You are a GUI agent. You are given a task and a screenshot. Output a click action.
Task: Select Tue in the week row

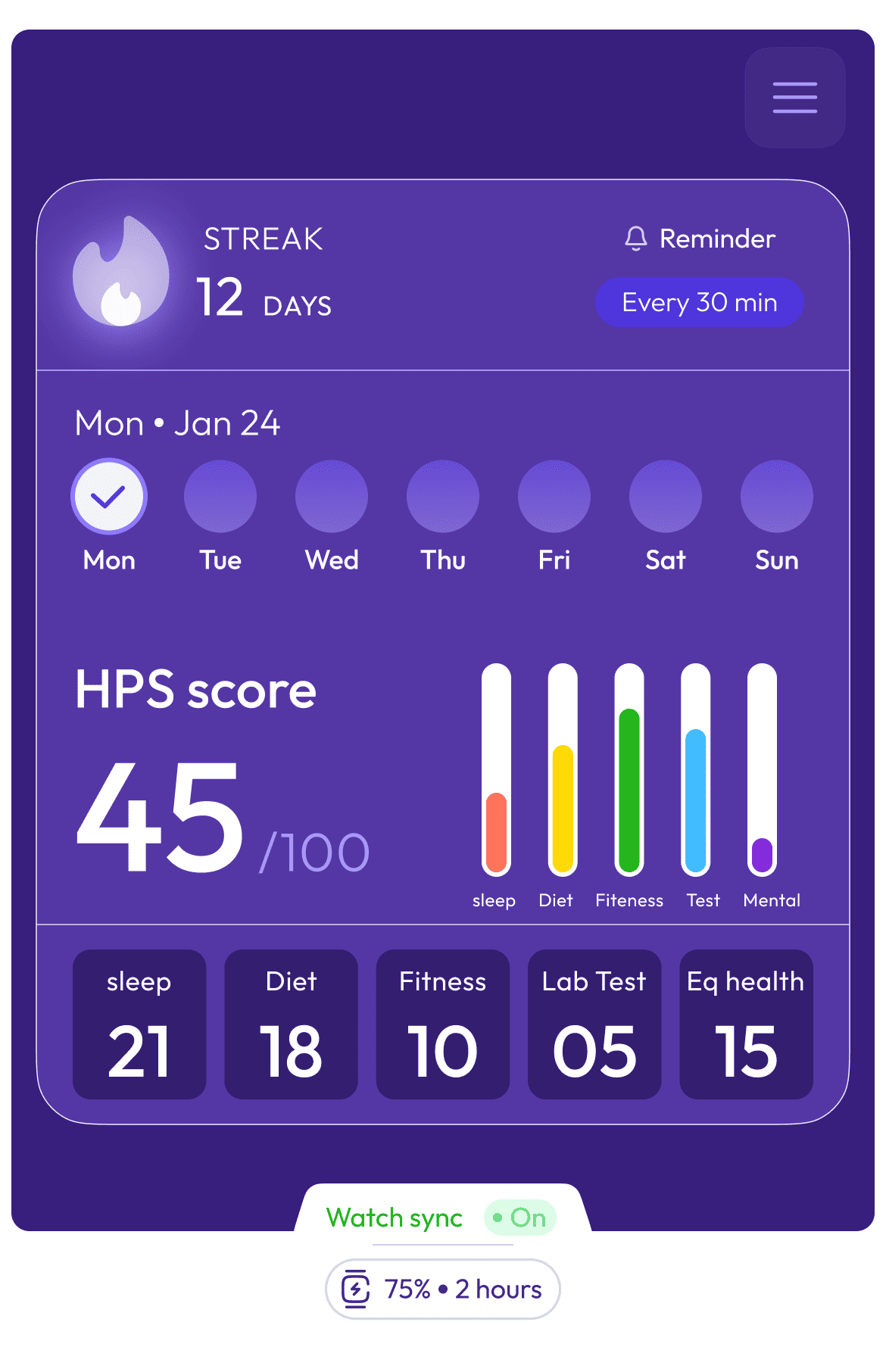[220, 497]
